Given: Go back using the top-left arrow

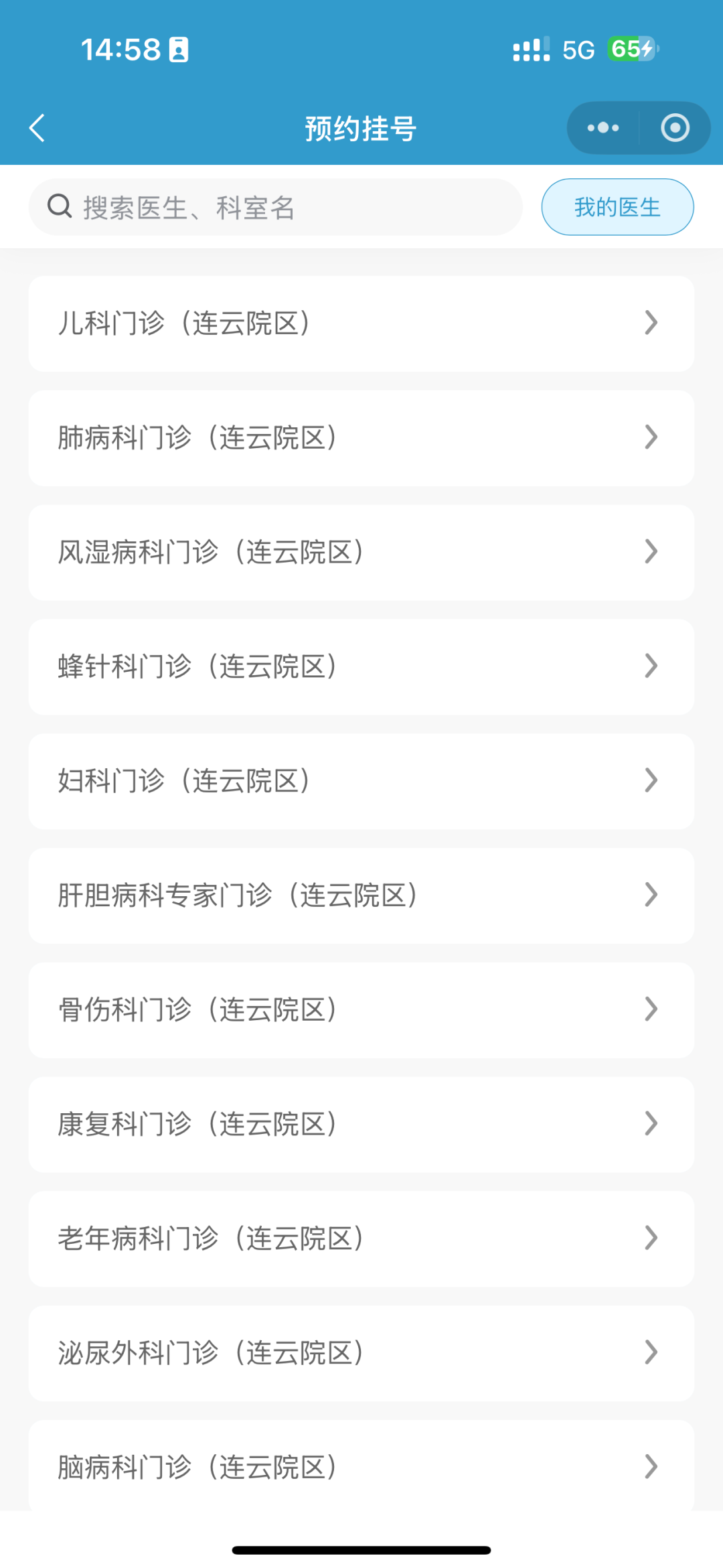Looking at the screenshot, I should coord(37,128).
